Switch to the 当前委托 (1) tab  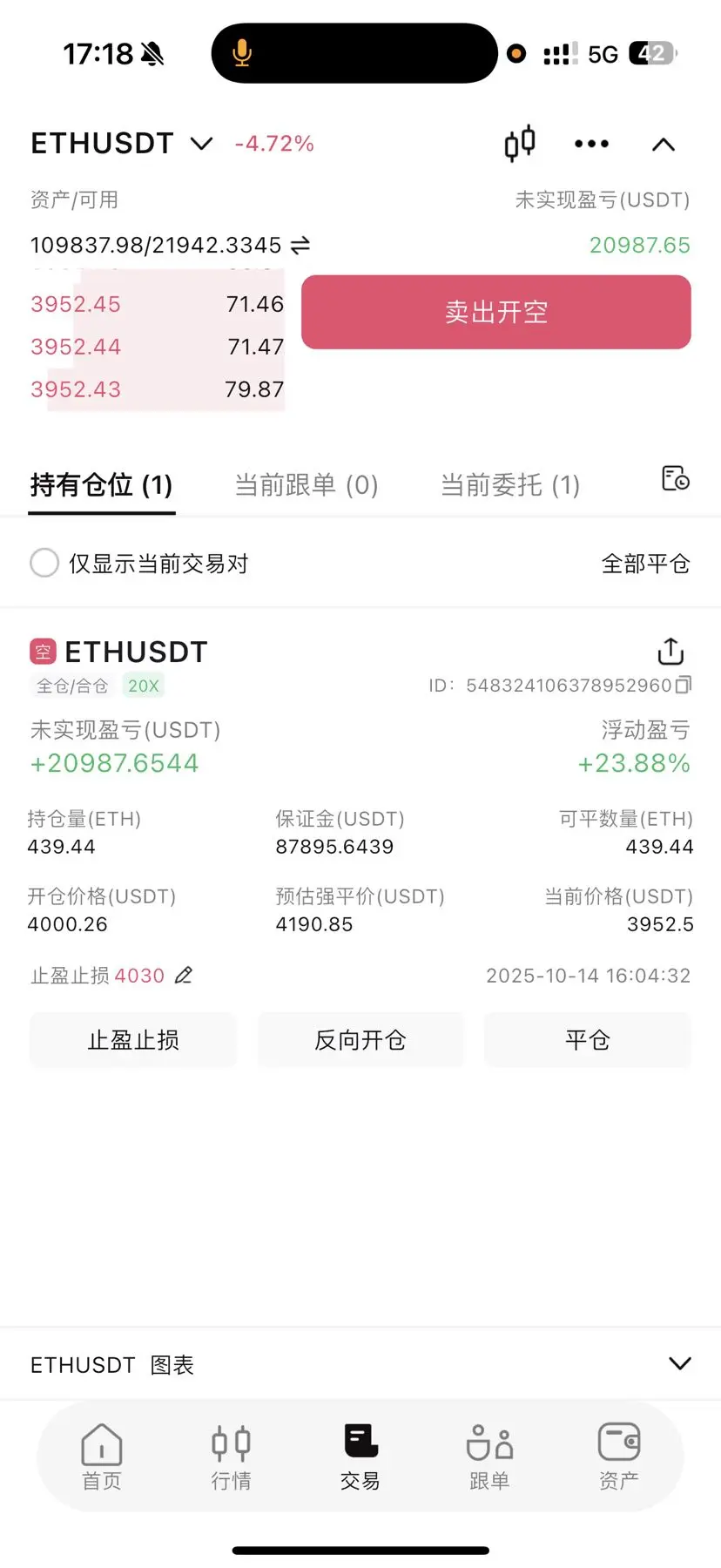pos(510,484)
